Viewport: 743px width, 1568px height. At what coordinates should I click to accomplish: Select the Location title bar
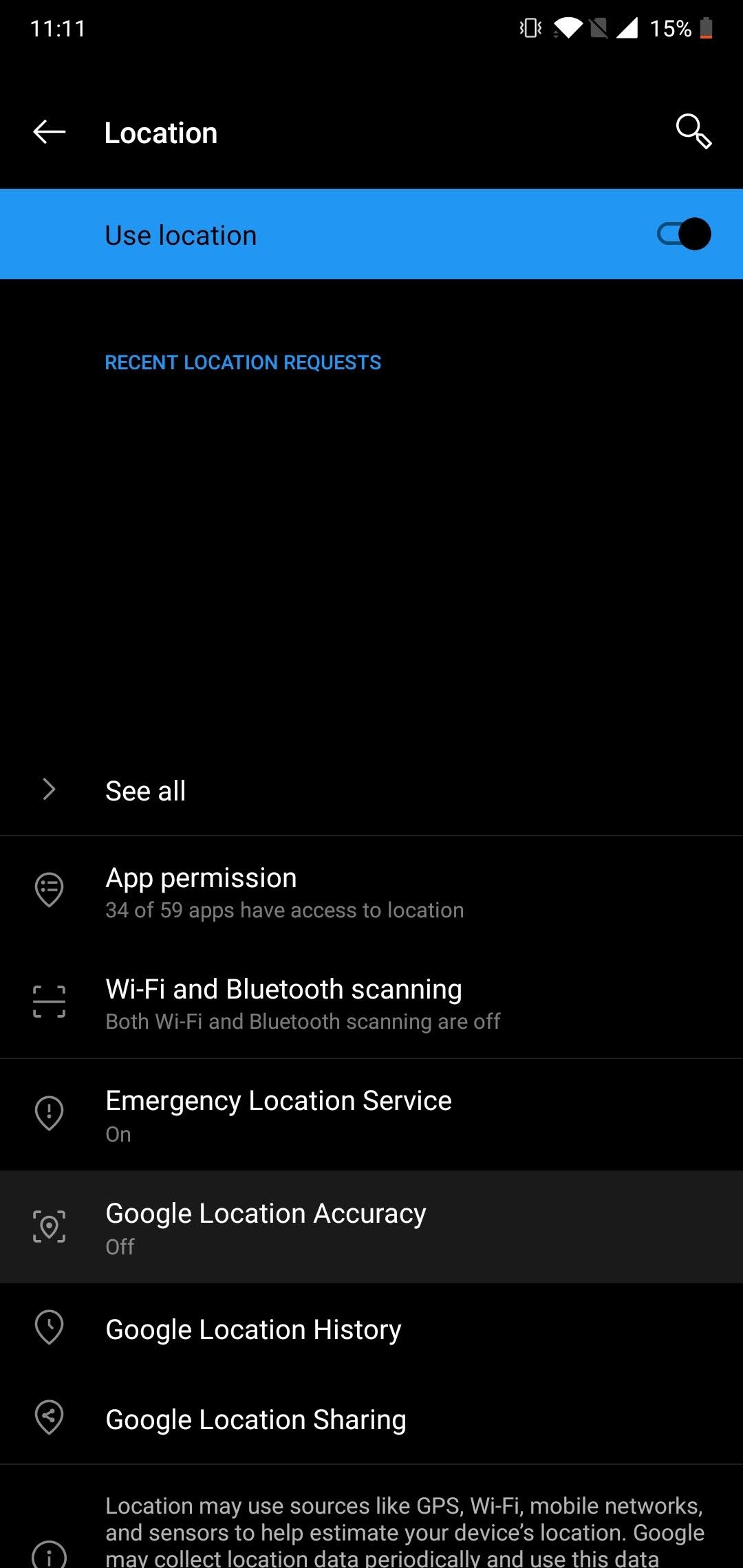tap(161, 132)
